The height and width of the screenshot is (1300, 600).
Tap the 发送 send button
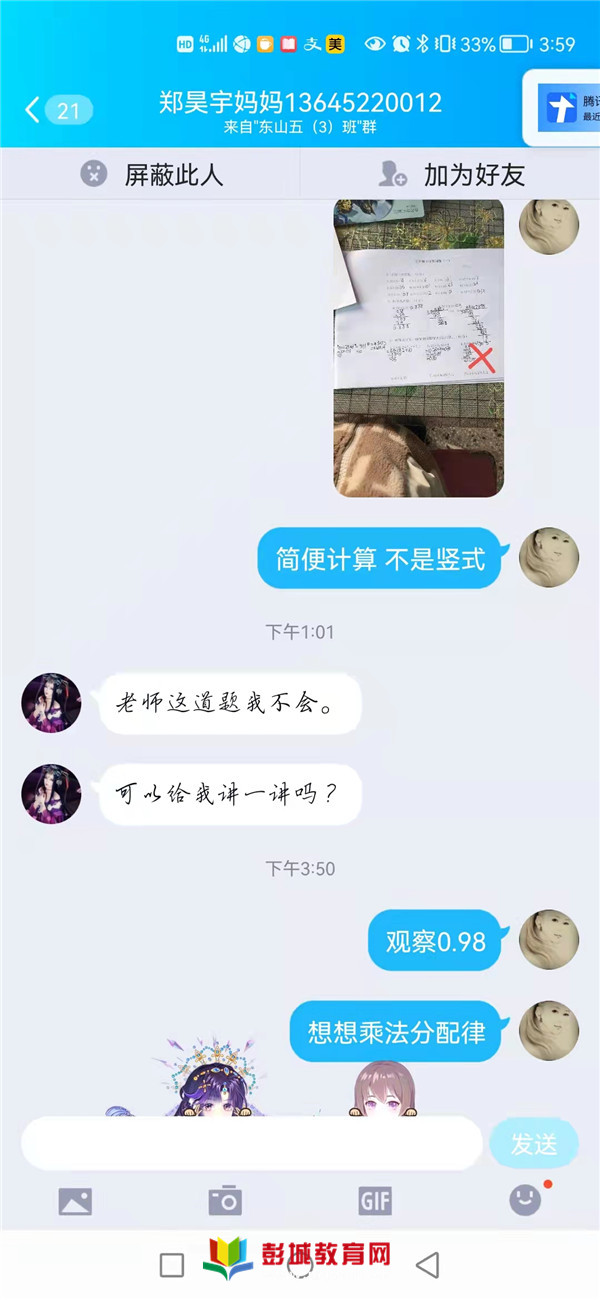(534, 1143)
